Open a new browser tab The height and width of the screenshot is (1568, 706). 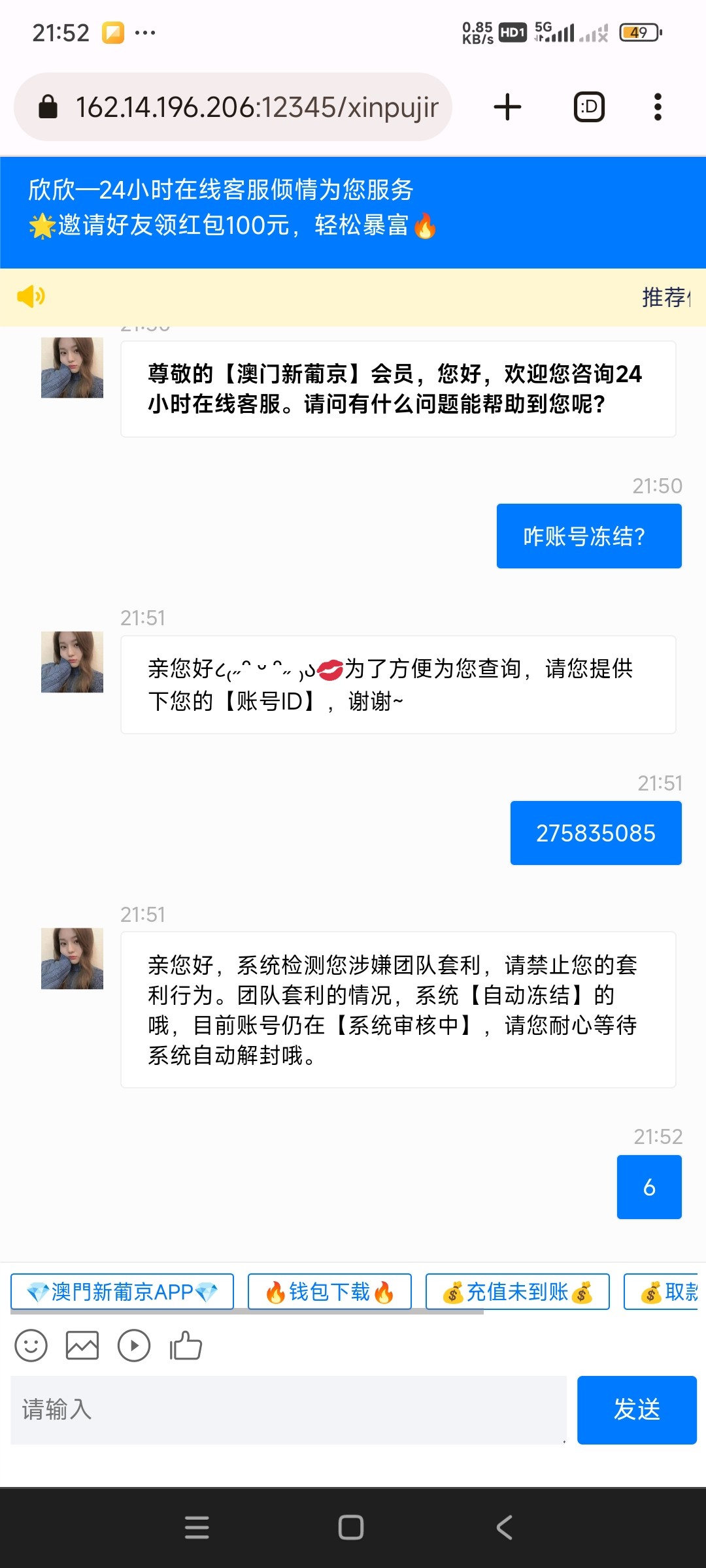pos(507,107)
